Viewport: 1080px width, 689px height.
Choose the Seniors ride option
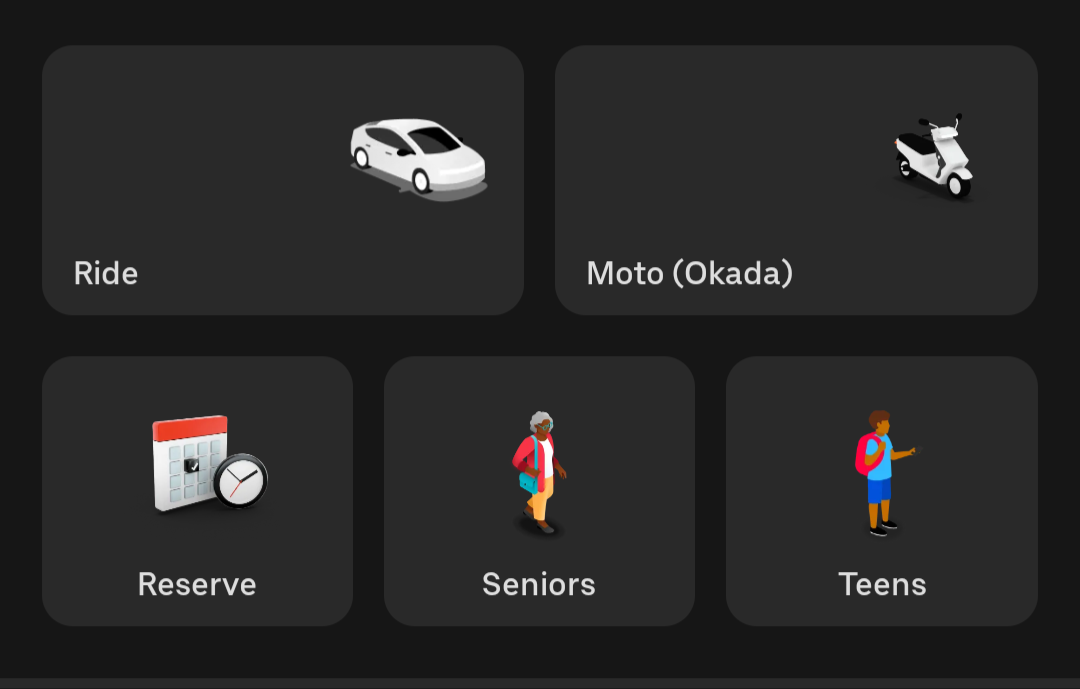point(539,491)
